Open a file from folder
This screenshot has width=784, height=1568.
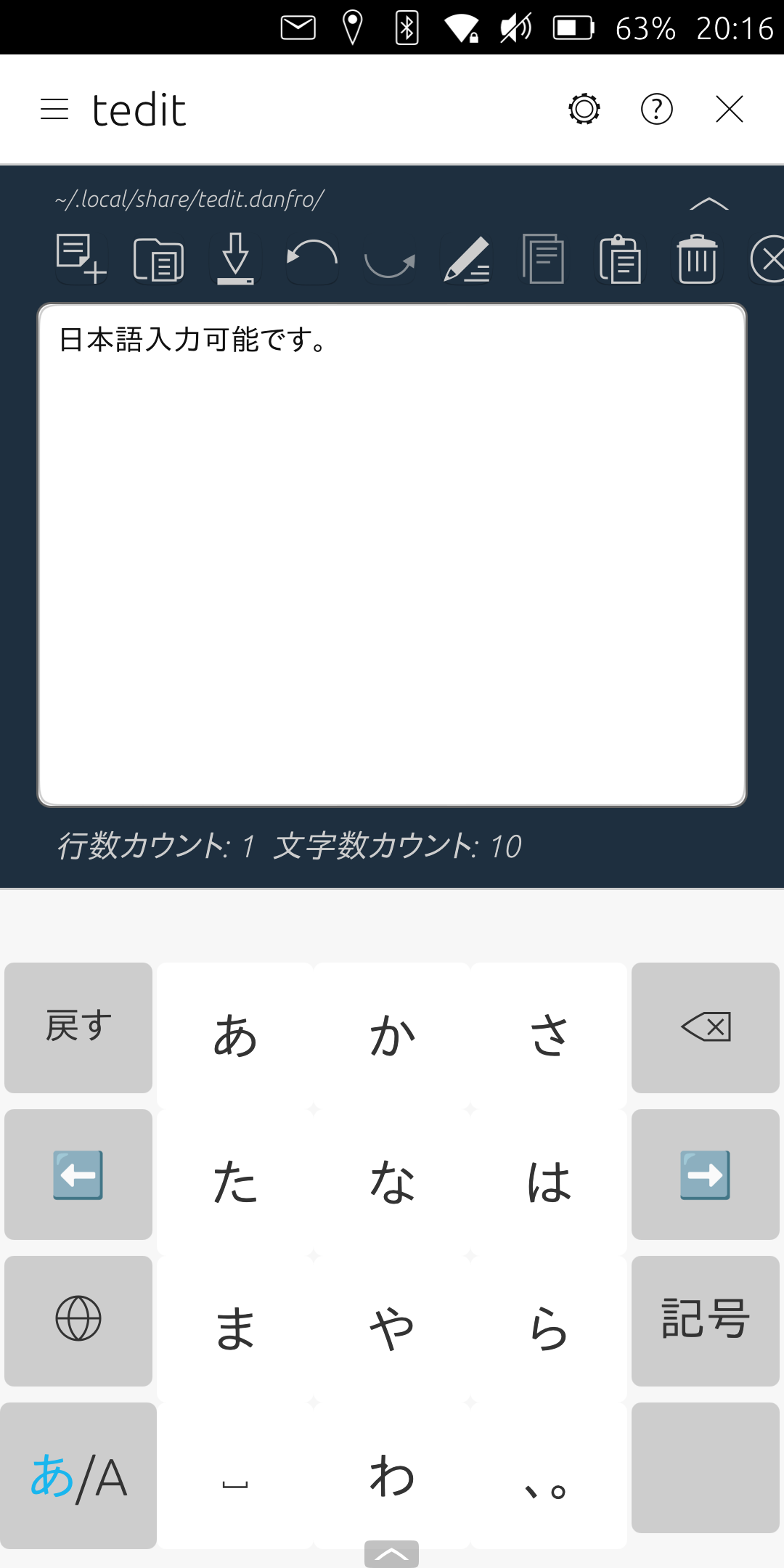click(158, 258)
